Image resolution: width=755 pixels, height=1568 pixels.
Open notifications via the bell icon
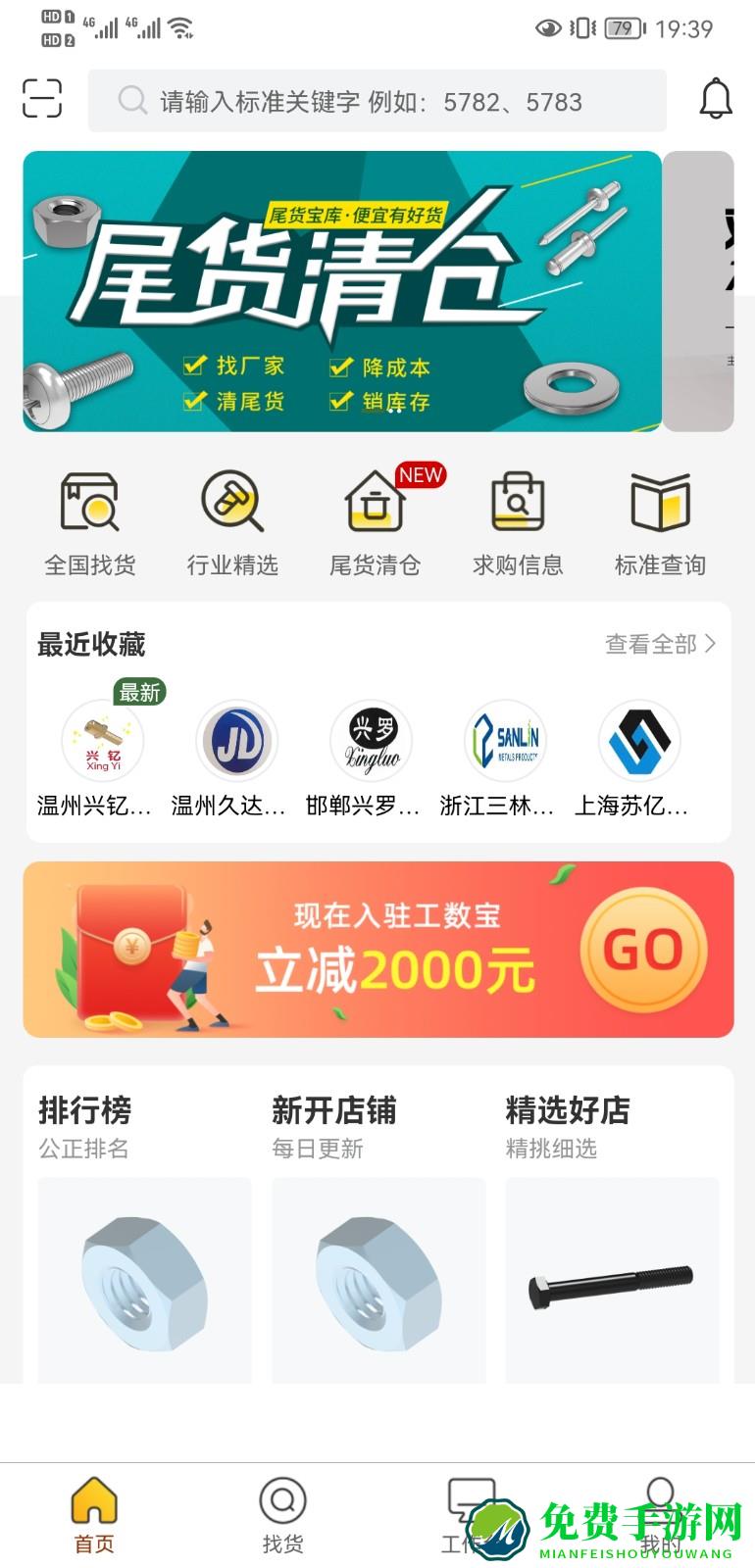coord(718,98)
